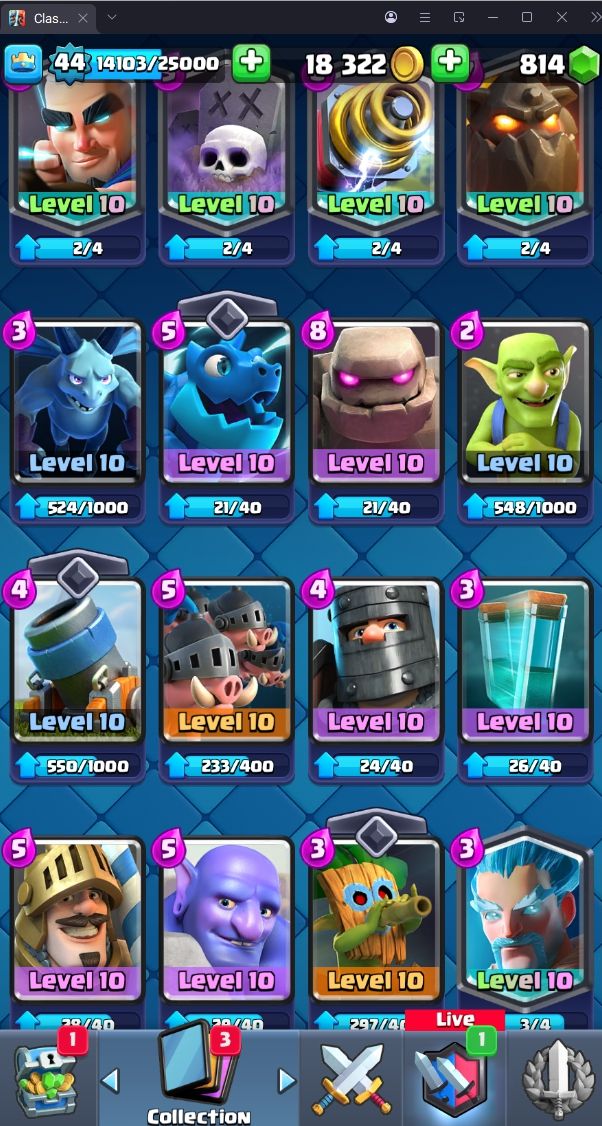Open the Graveyard spell card
This screenshot has height=1126, width=602.
226,150
